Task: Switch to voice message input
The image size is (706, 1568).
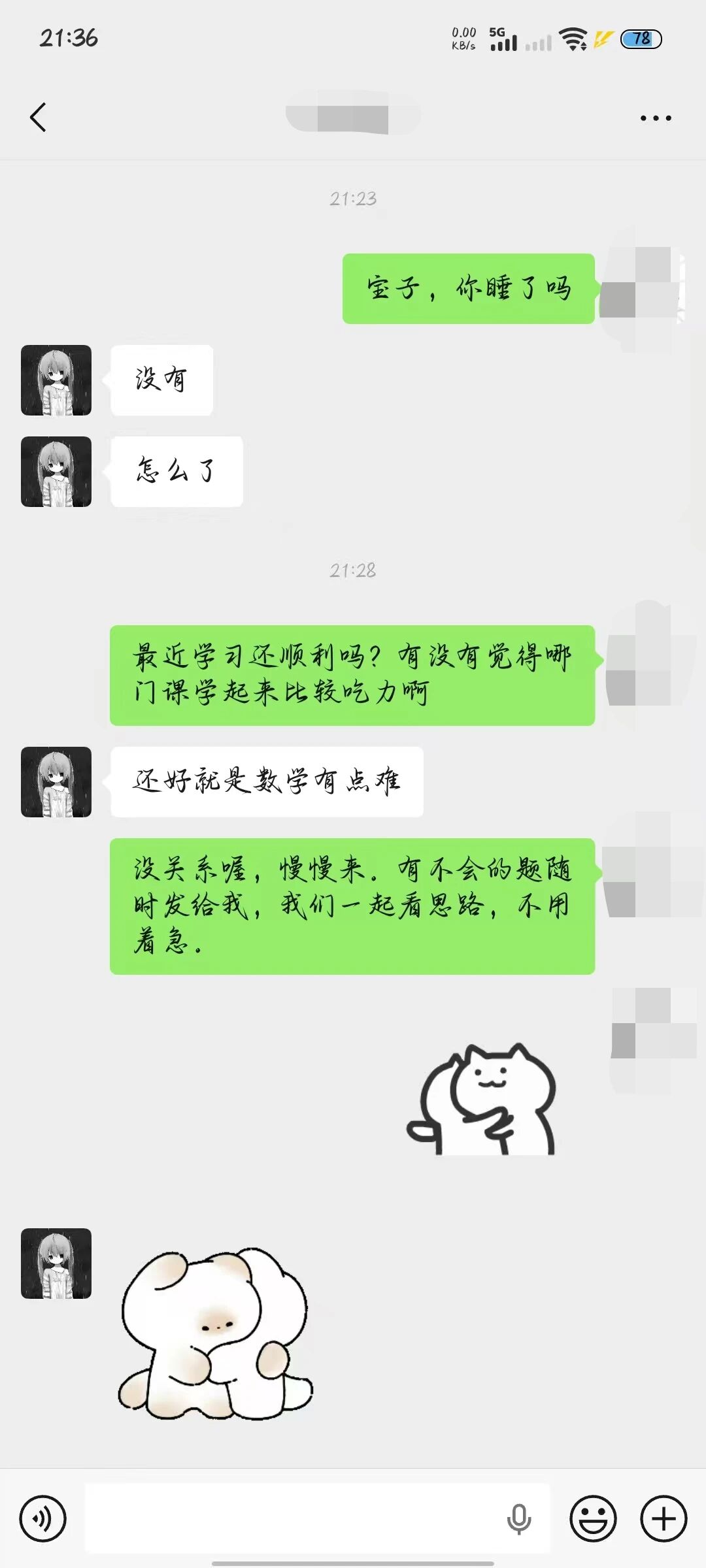Action: pos(43,1518)
